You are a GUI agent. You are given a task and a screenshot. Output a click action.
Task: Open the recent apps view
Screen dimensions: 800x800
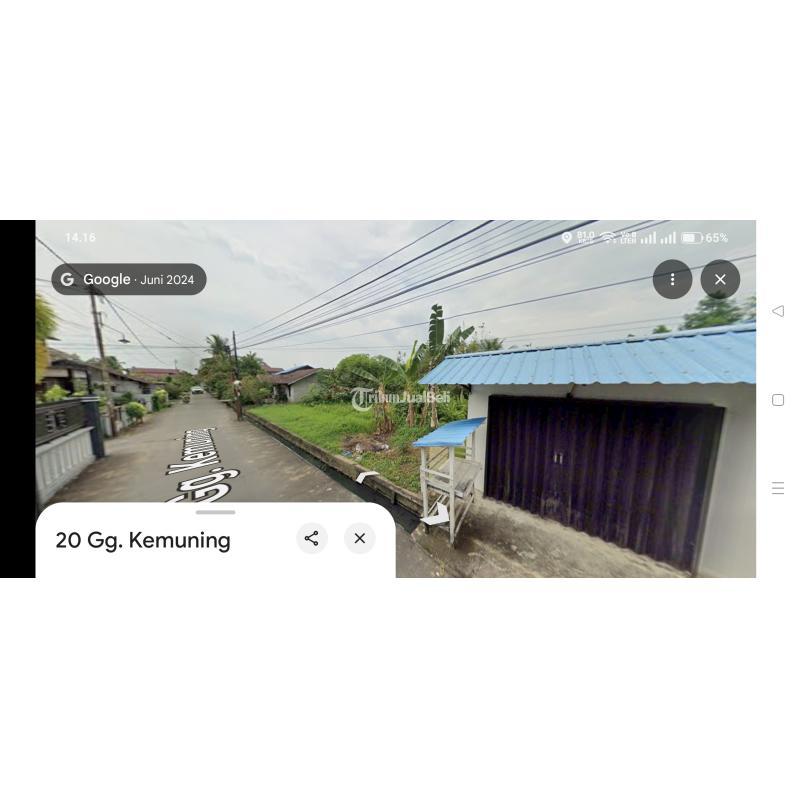pos(778,488)
